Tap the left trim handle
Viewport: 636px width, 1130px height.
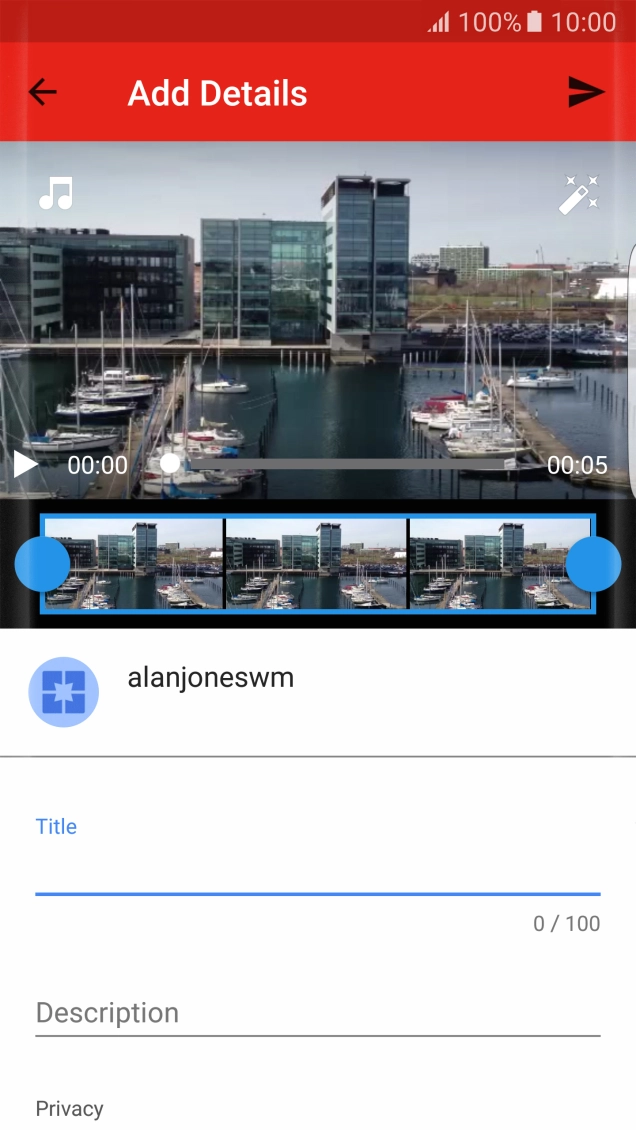tap(42, 564)
